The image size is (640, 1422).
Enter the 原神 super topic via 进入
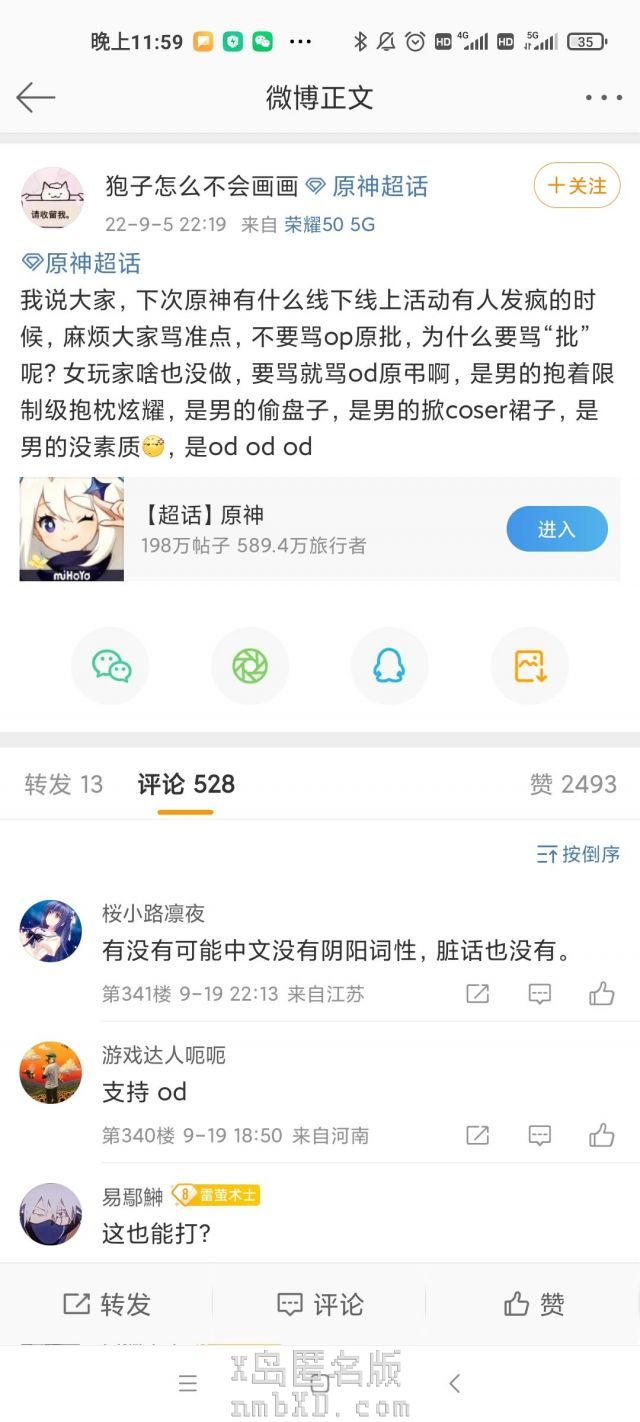(556, 529)
